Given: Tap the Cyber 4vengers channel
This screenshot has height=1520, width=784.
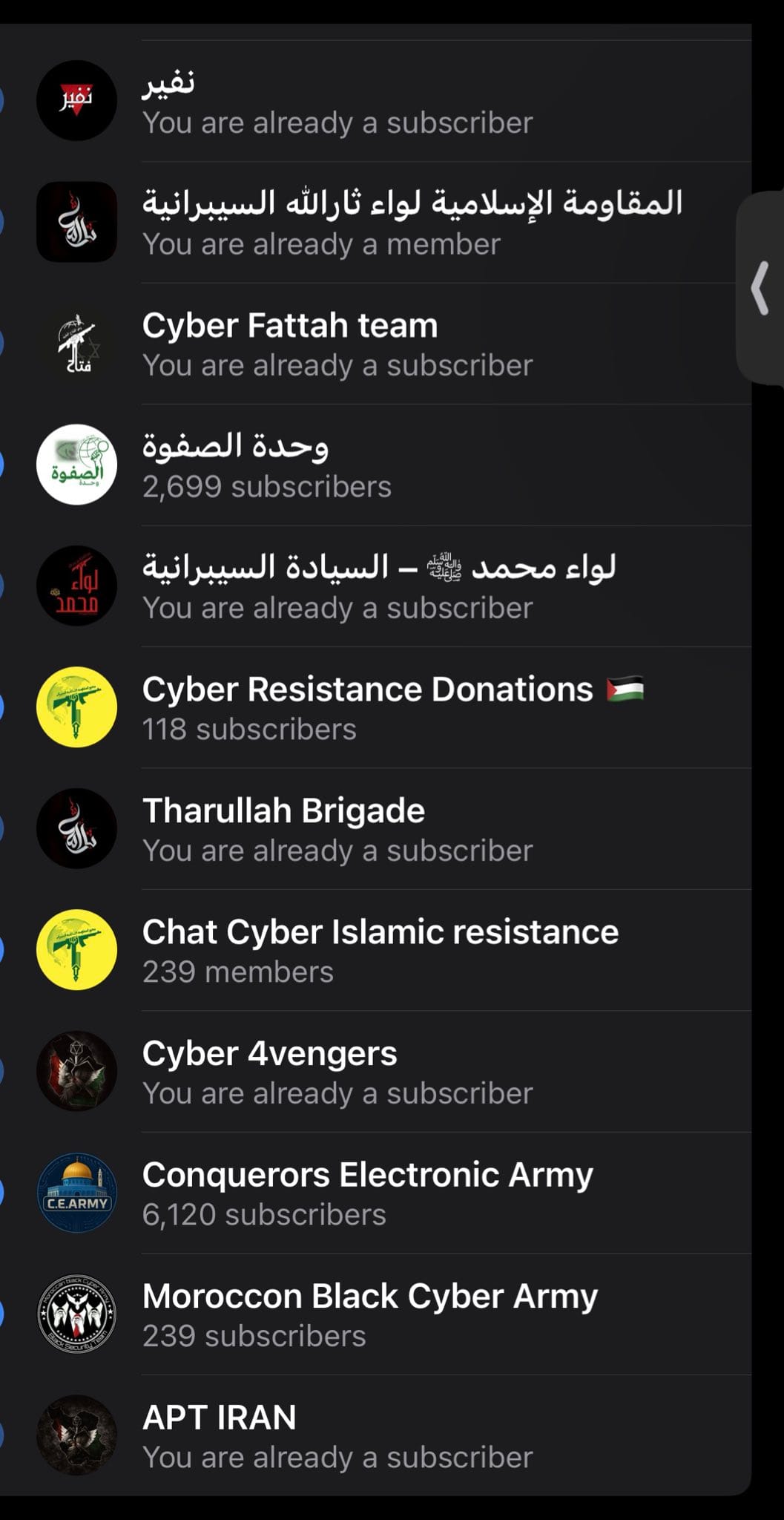Looking at the screenshot, I should coord(337,1072).
